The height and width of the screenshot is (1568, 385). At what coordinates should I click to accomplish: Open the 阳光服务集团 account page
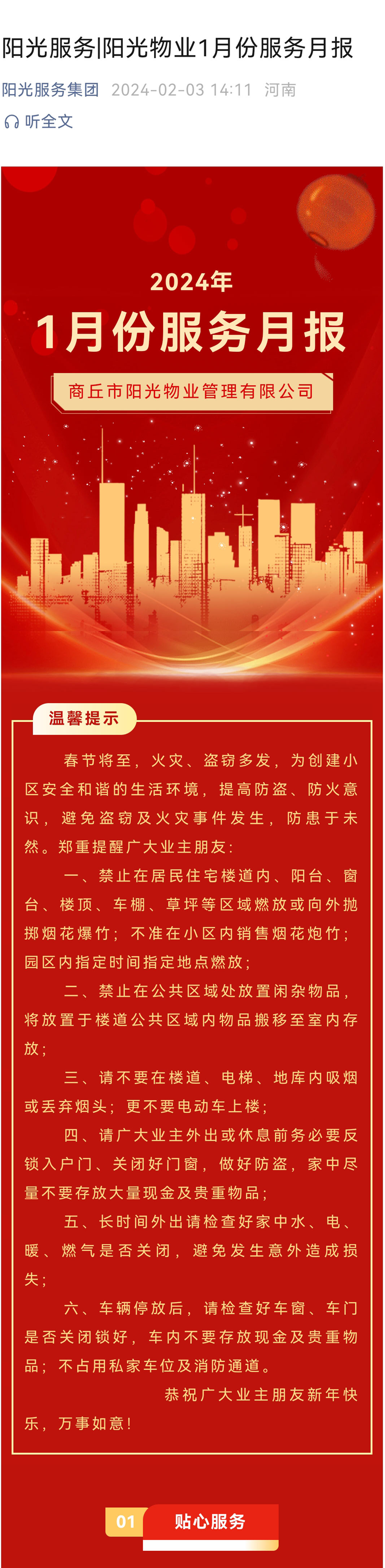click(x=50, y=90)
